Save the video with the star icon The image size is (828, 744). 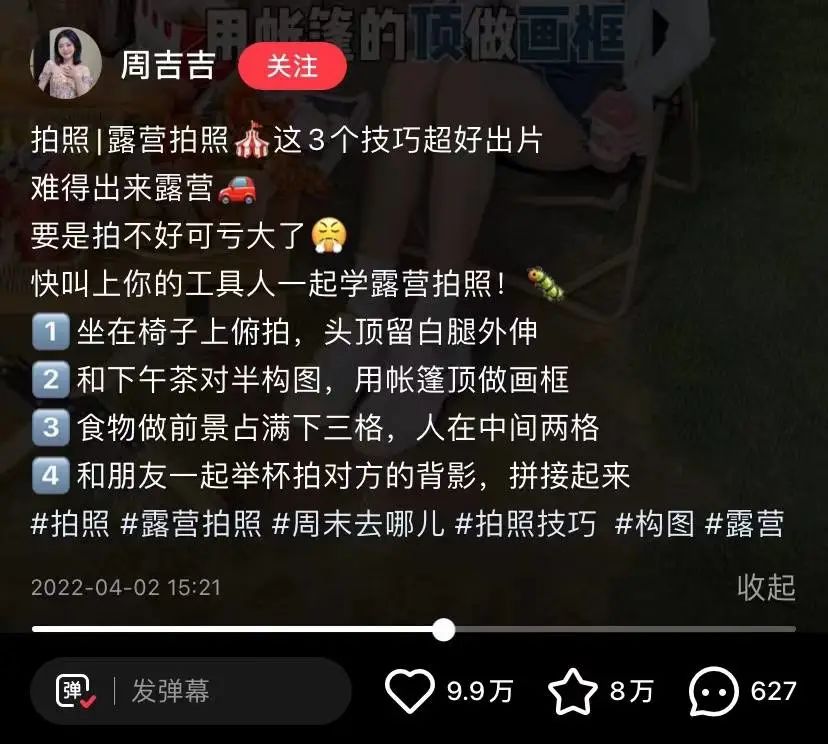pos(573,691)
